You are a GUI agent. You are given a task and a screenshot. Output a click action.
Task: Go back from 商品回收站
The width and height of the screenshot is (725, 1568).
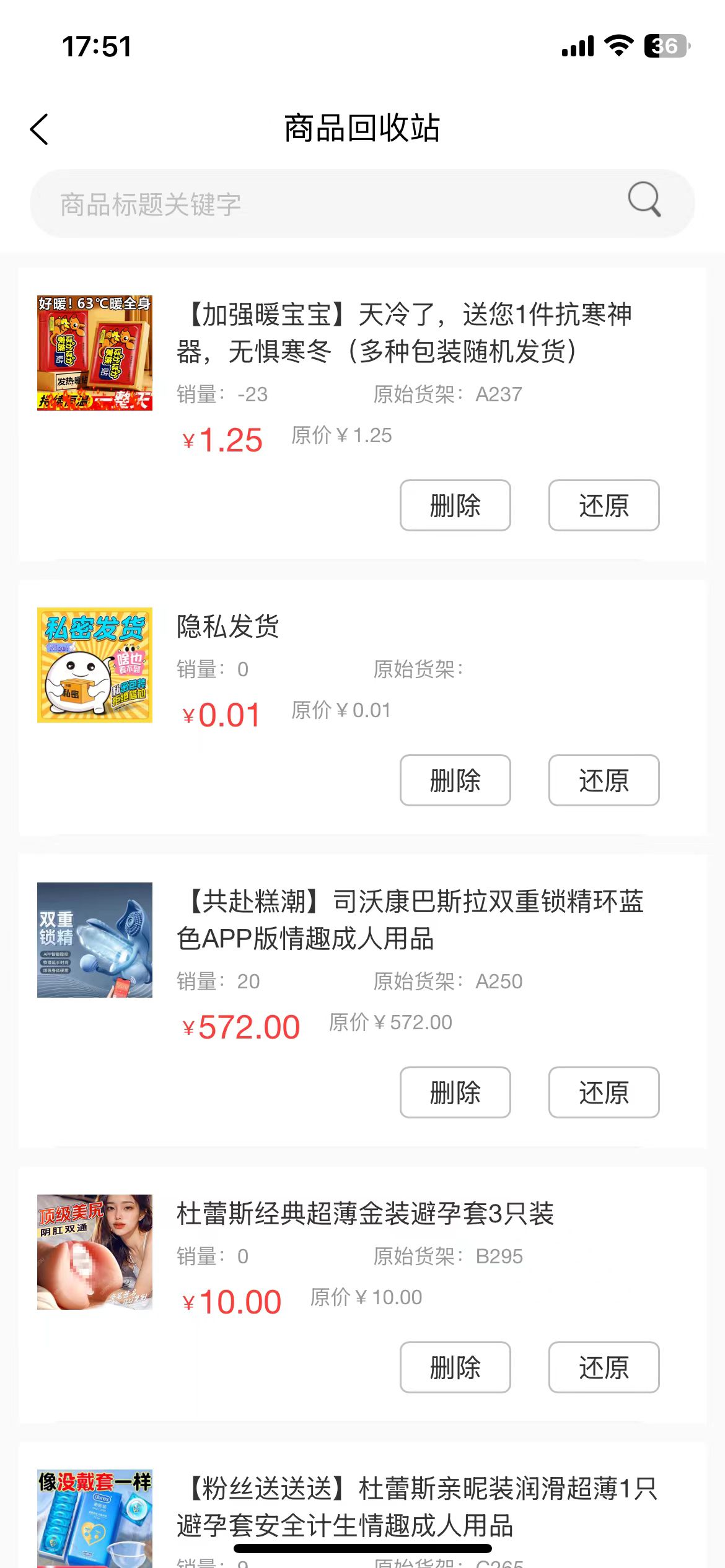click(39, 129)
